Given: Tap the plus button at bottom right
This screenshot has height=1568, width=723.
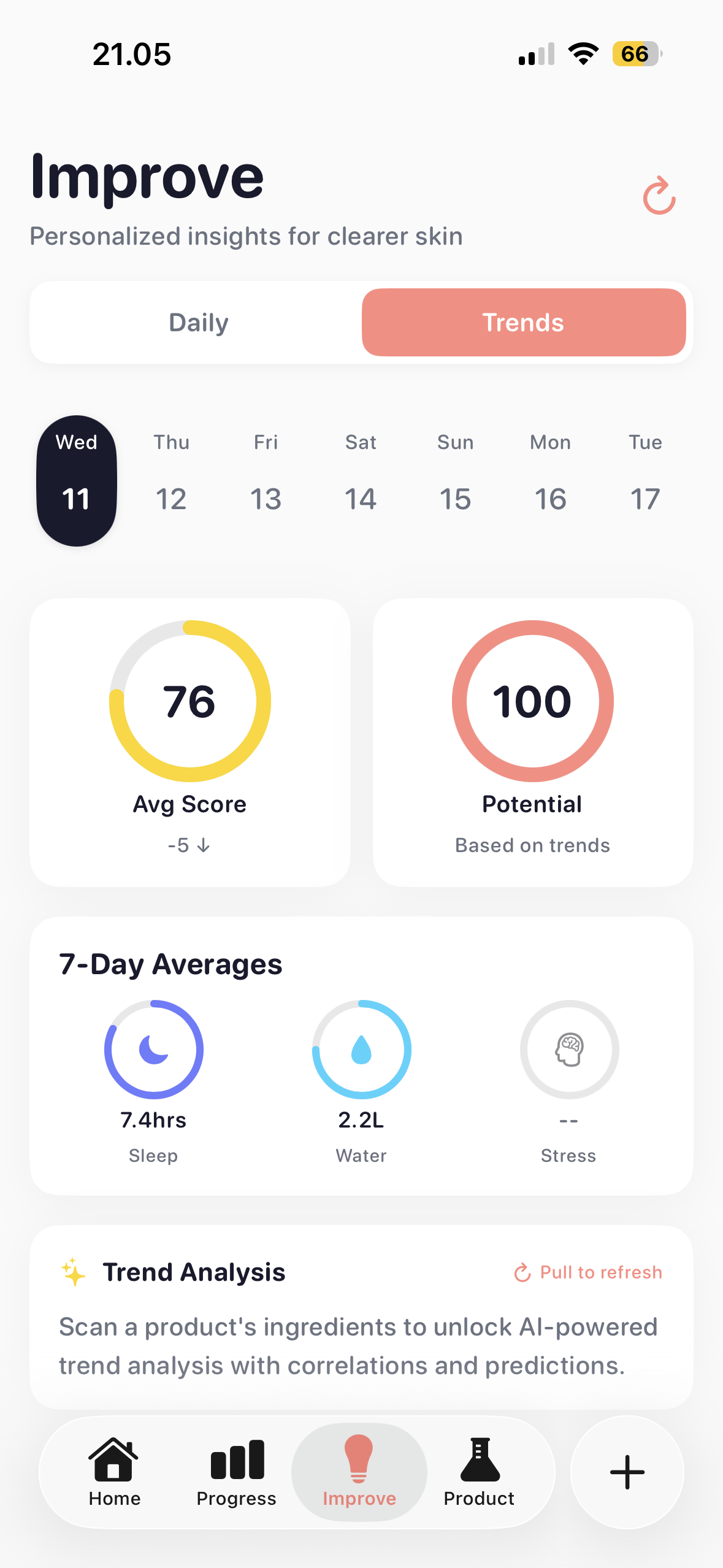Looking at the screenshot, I should point(627,1471).
